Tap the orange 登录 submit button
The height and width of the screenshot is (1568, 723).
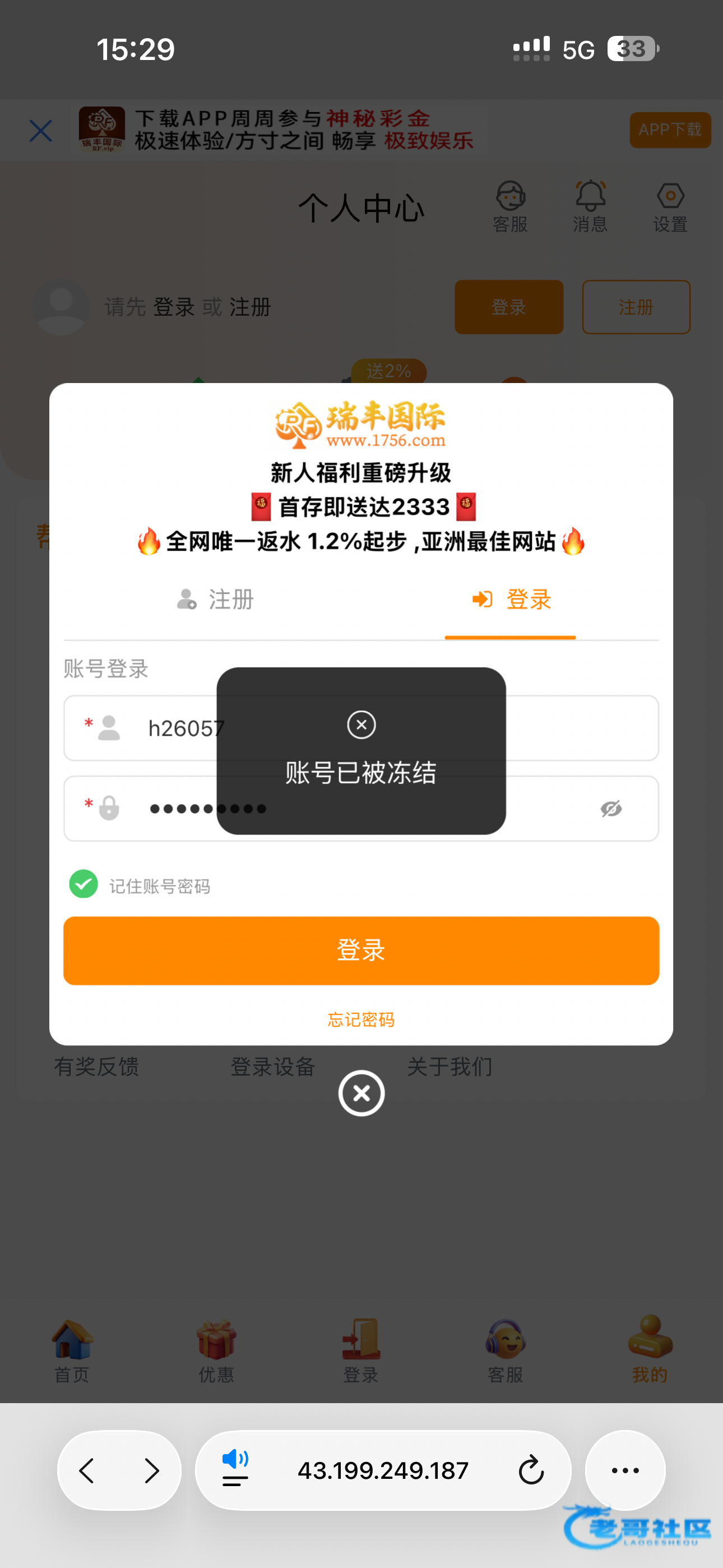pos(361,950)
